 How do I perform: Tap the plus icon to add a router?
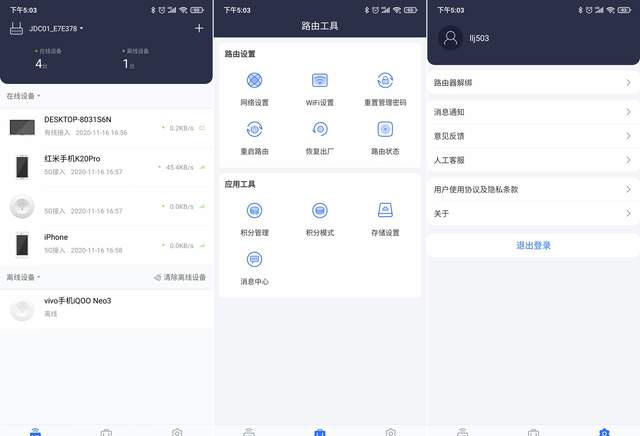click(x=199, y=28)
